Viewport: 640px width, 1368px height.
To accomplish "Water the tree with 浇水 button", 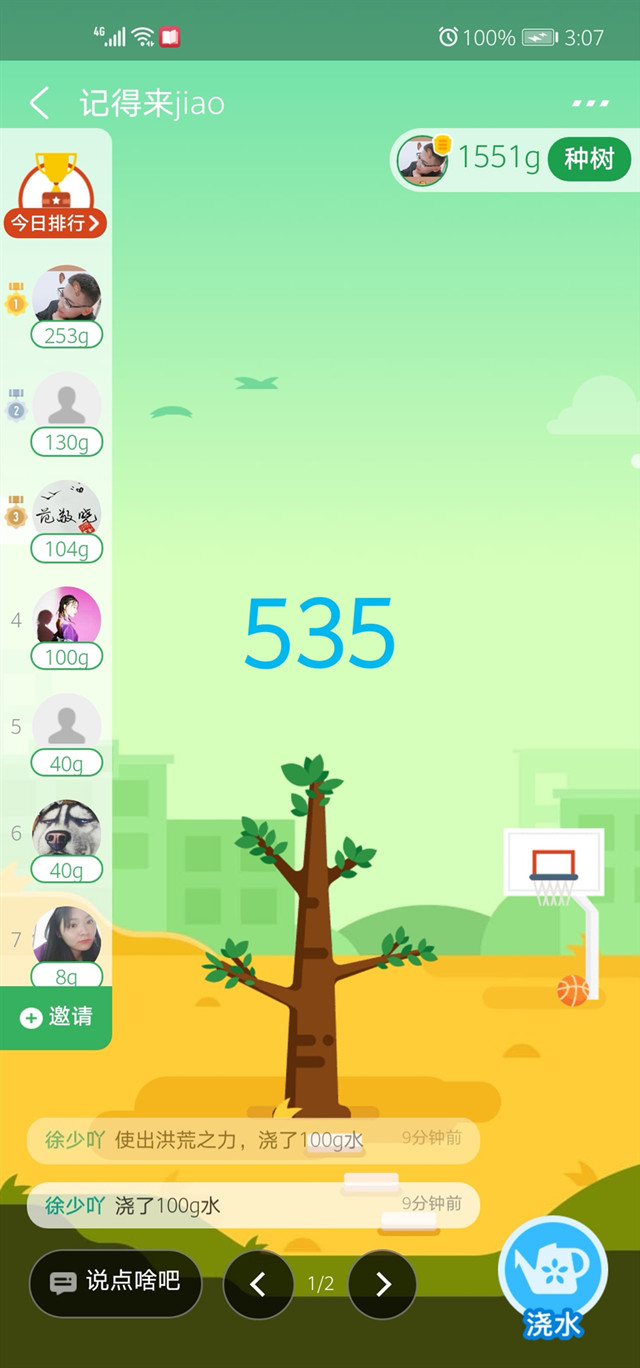I will pyautogui.click(x=553, y=1275).
